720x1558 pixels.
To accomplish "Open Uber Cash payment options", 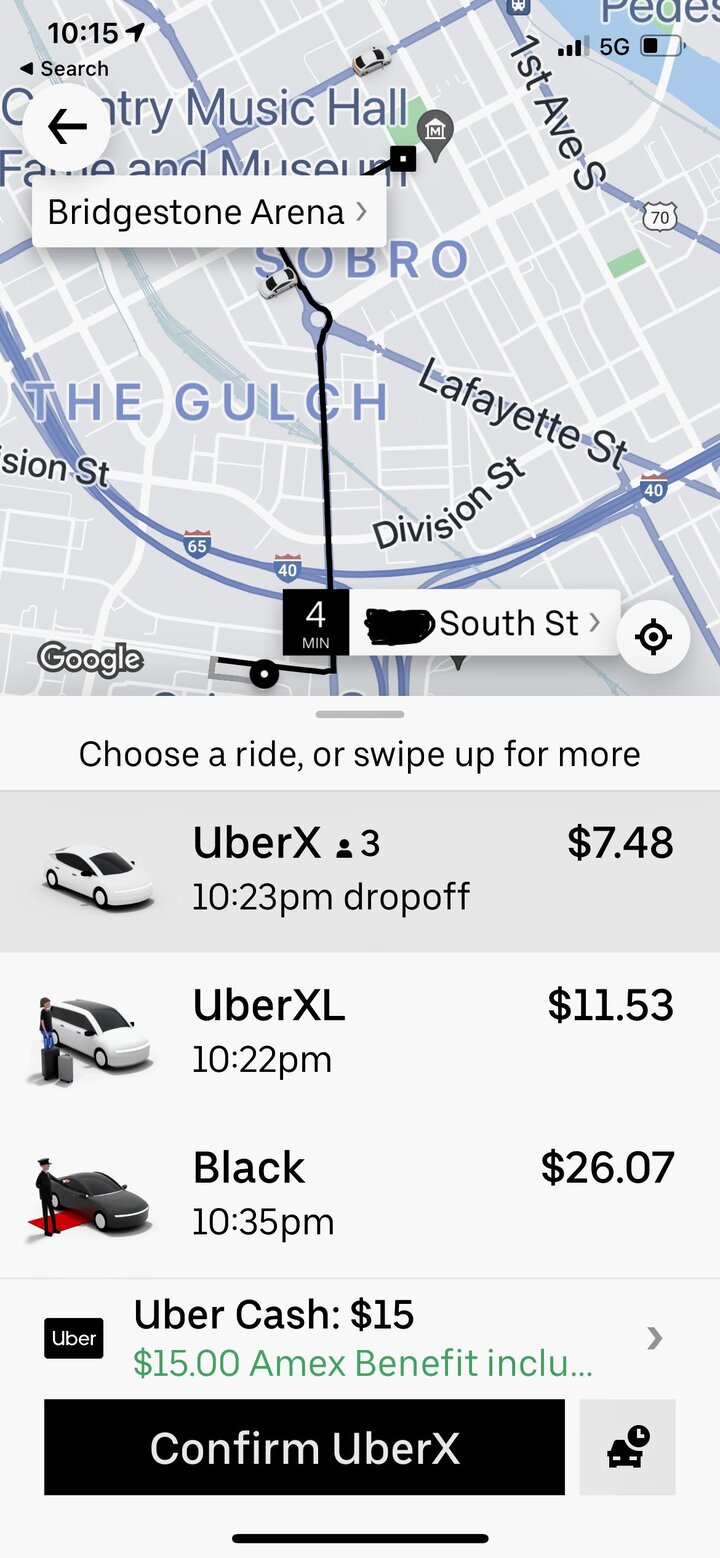I will (x=360, y=1338).
